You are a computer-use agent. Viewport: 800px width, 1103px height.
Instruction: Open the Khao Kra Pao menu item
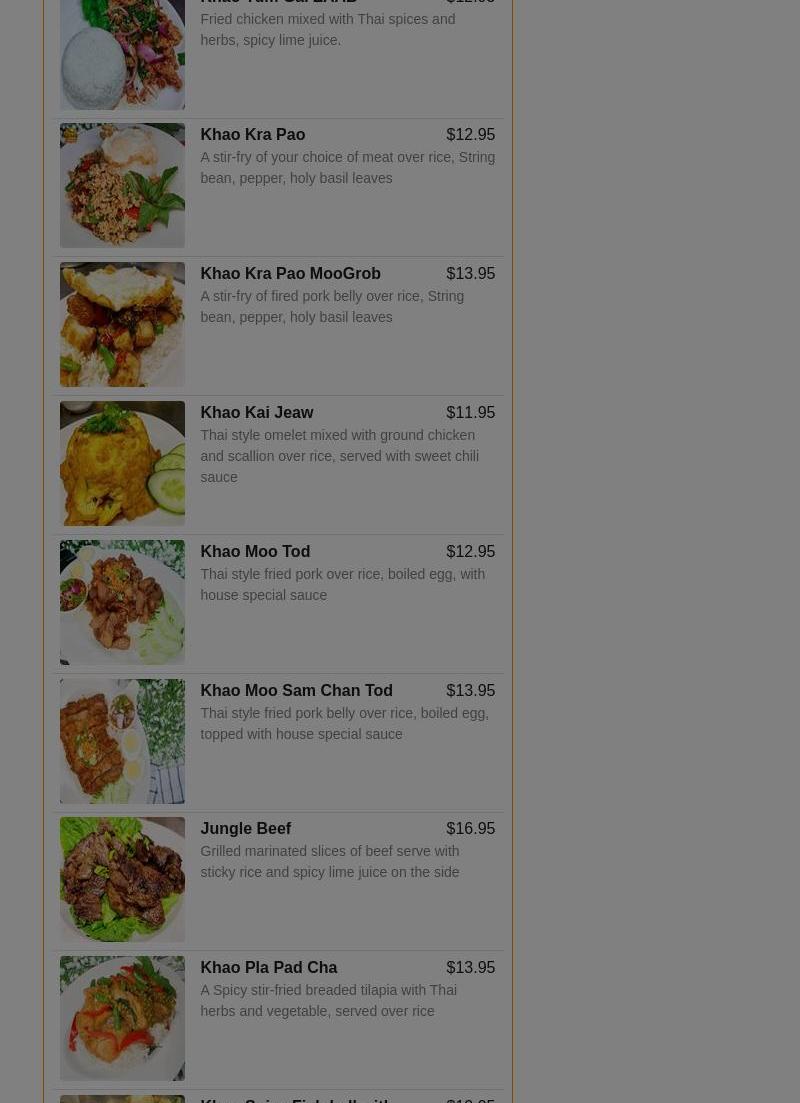[x=253, y=135]
